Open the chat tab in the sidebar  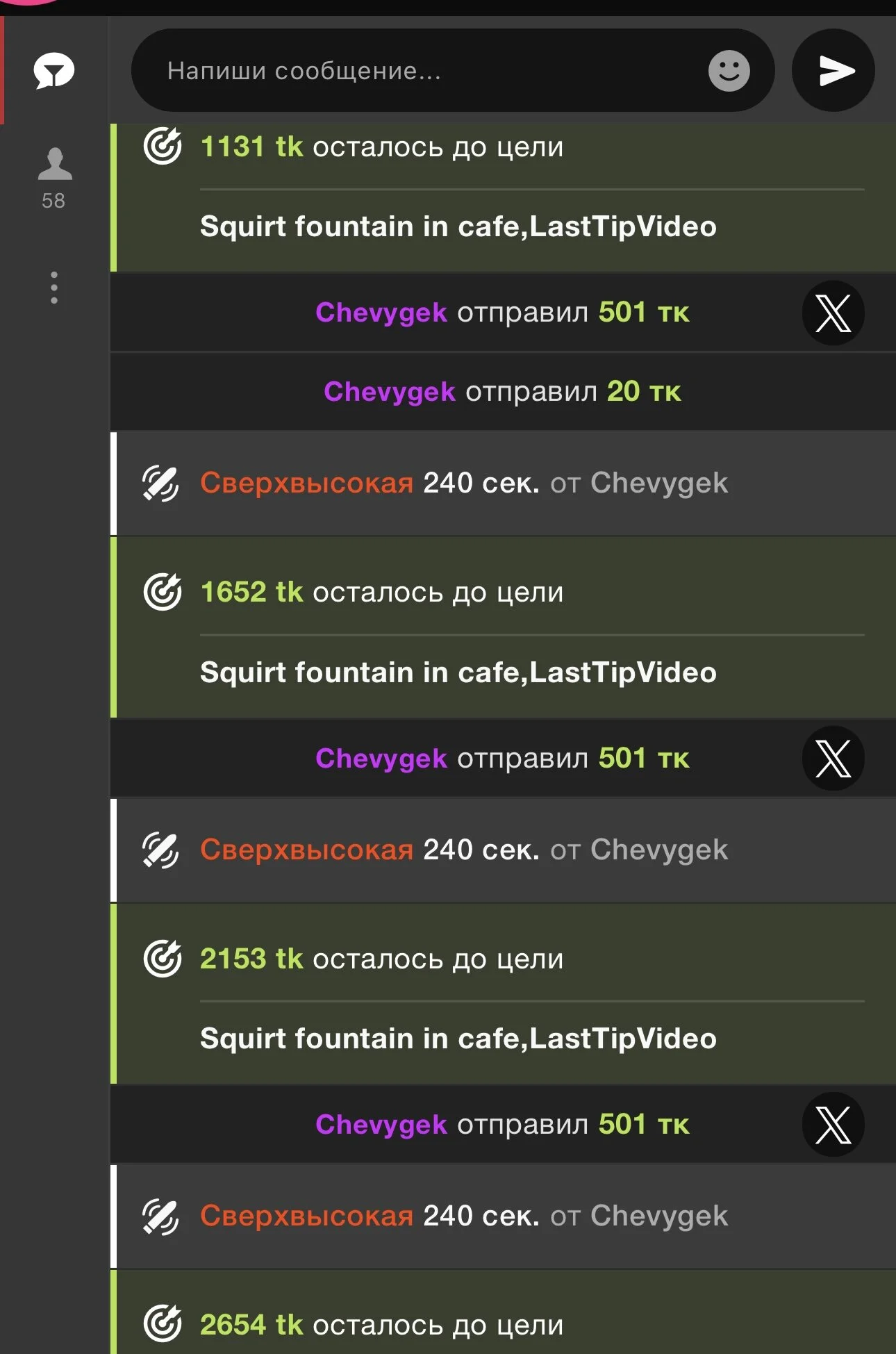pos(54,70)
